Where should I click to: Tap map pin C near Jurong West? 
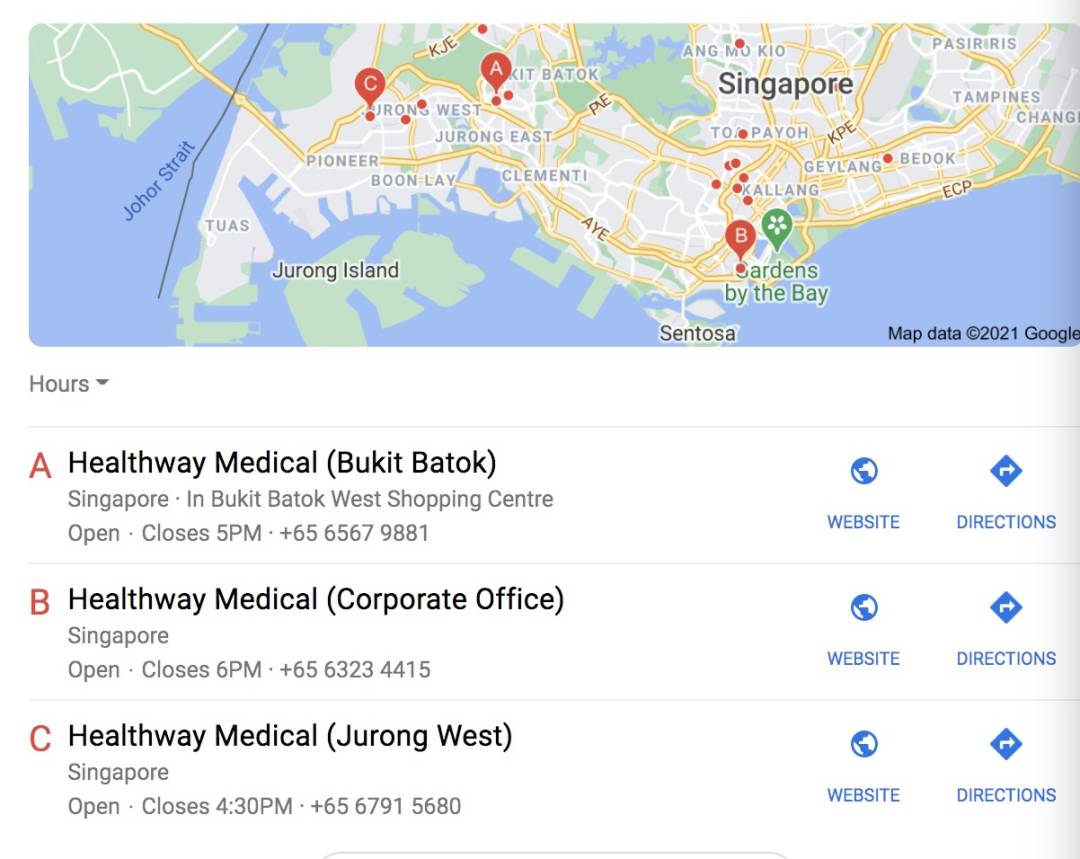click(x=370, y=86)
